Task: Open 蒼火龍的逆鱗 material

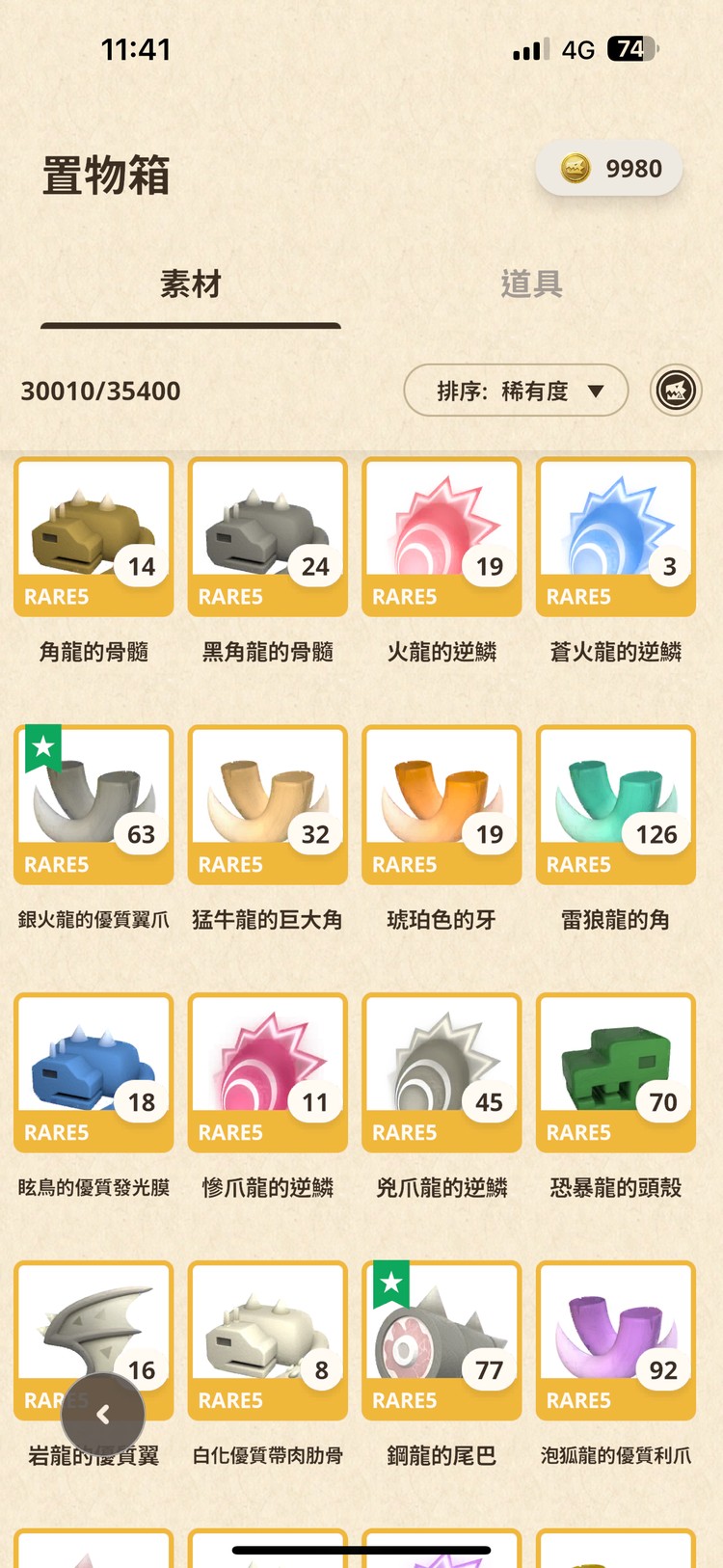Action: (x=616, y=537)
